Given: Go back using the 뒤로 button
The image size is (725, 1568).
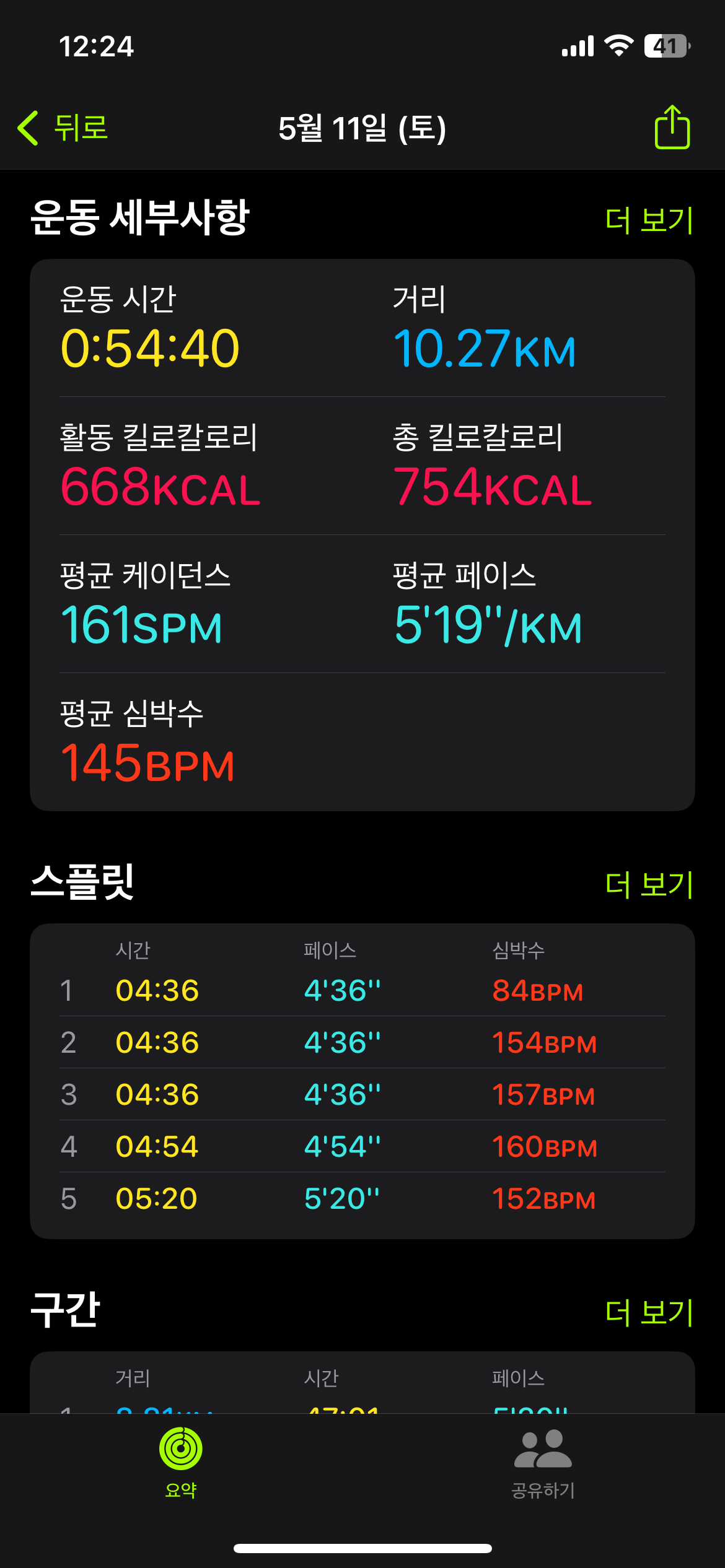Looking at the screenshot, I should tap(63, 128).
